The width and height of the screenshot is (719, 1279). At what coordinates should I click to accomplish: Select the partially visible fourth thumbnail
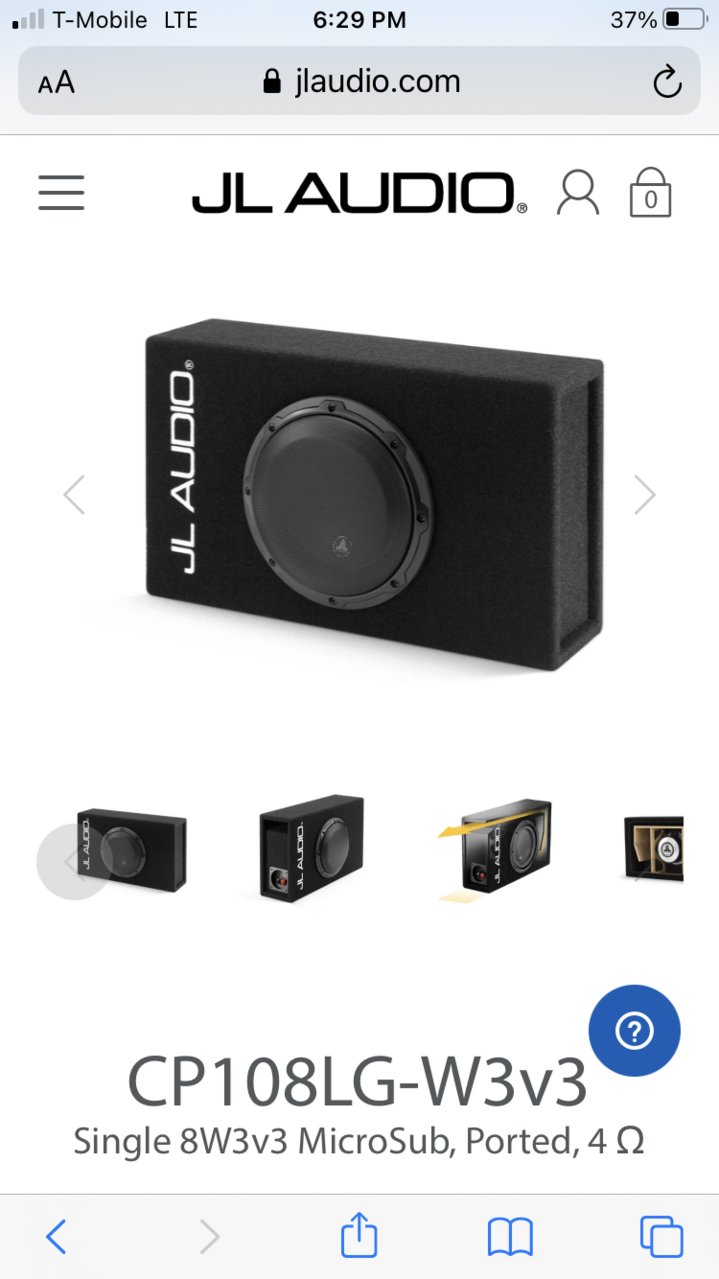coord(655,850)
